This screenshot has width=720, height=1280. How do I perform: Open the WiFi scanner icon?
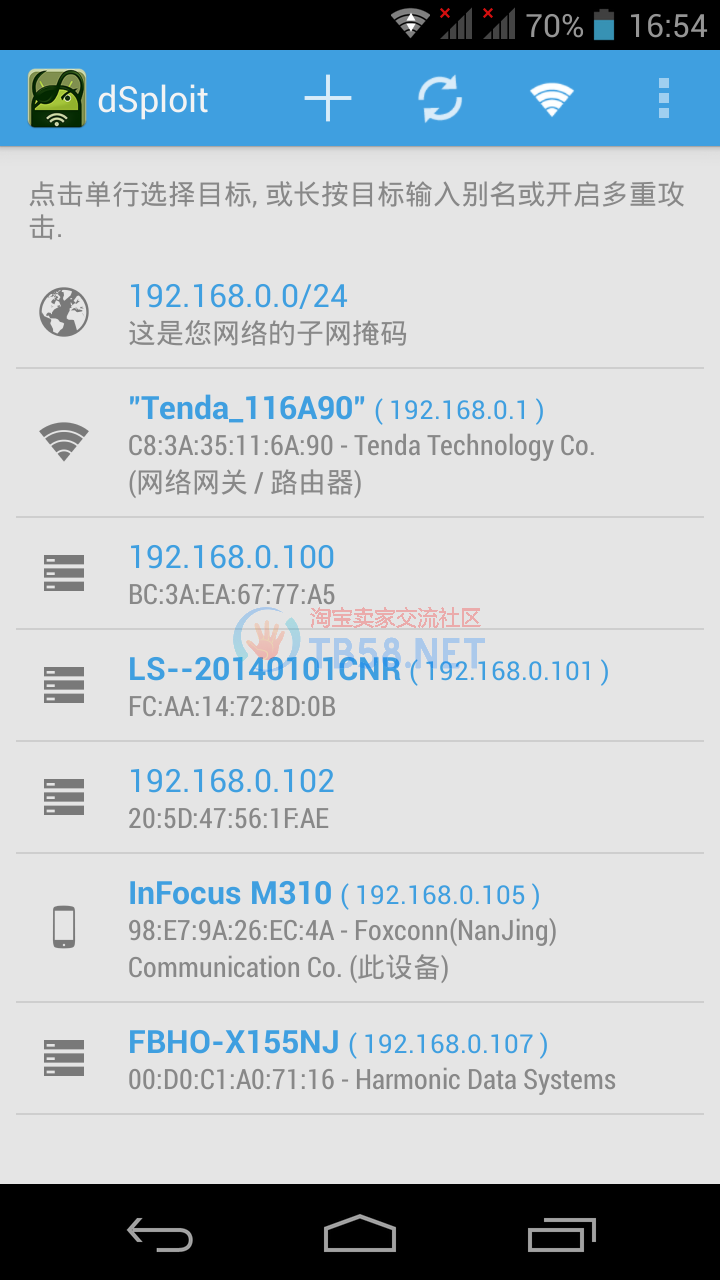[551, 99]
